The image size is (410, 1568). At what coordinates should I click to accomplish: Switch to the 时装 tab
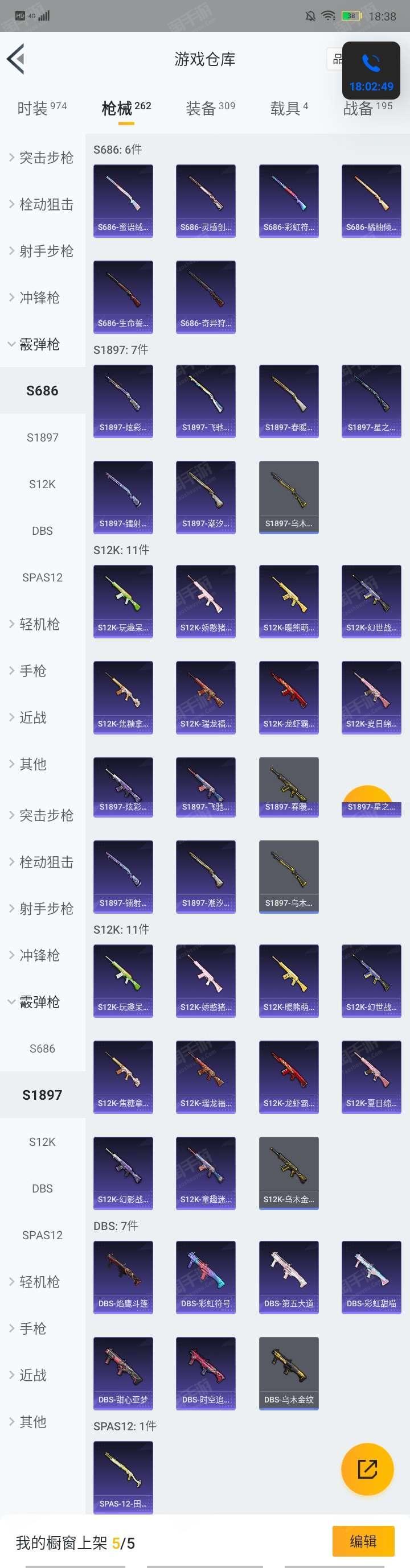[x=42, y=108]
